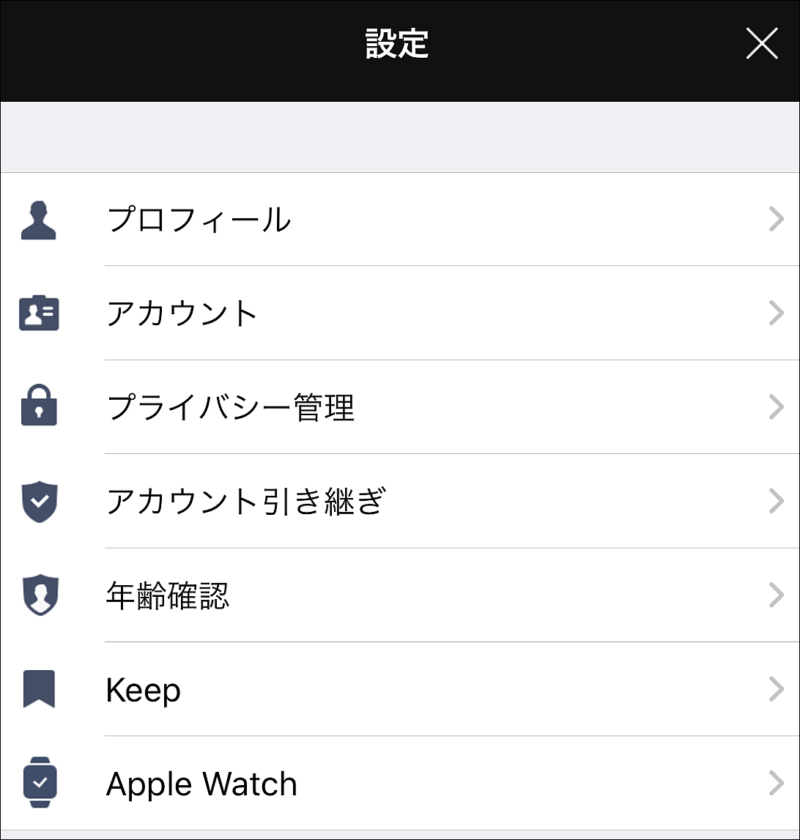The width and height of the screenshot is (800, 840).
Task: Open the Keep row chevron
Action: (x=778, y=689)
